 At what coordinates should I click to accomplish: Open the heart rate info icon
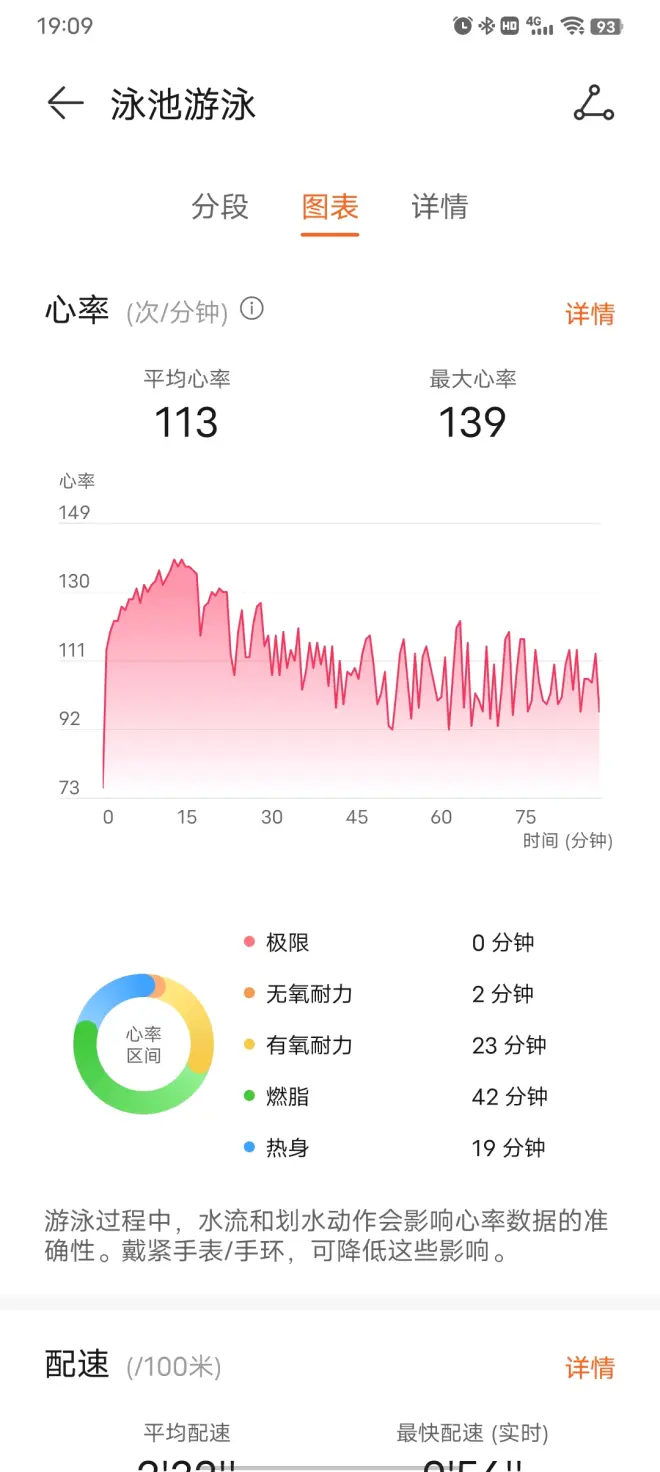click(x=252, y=309)
